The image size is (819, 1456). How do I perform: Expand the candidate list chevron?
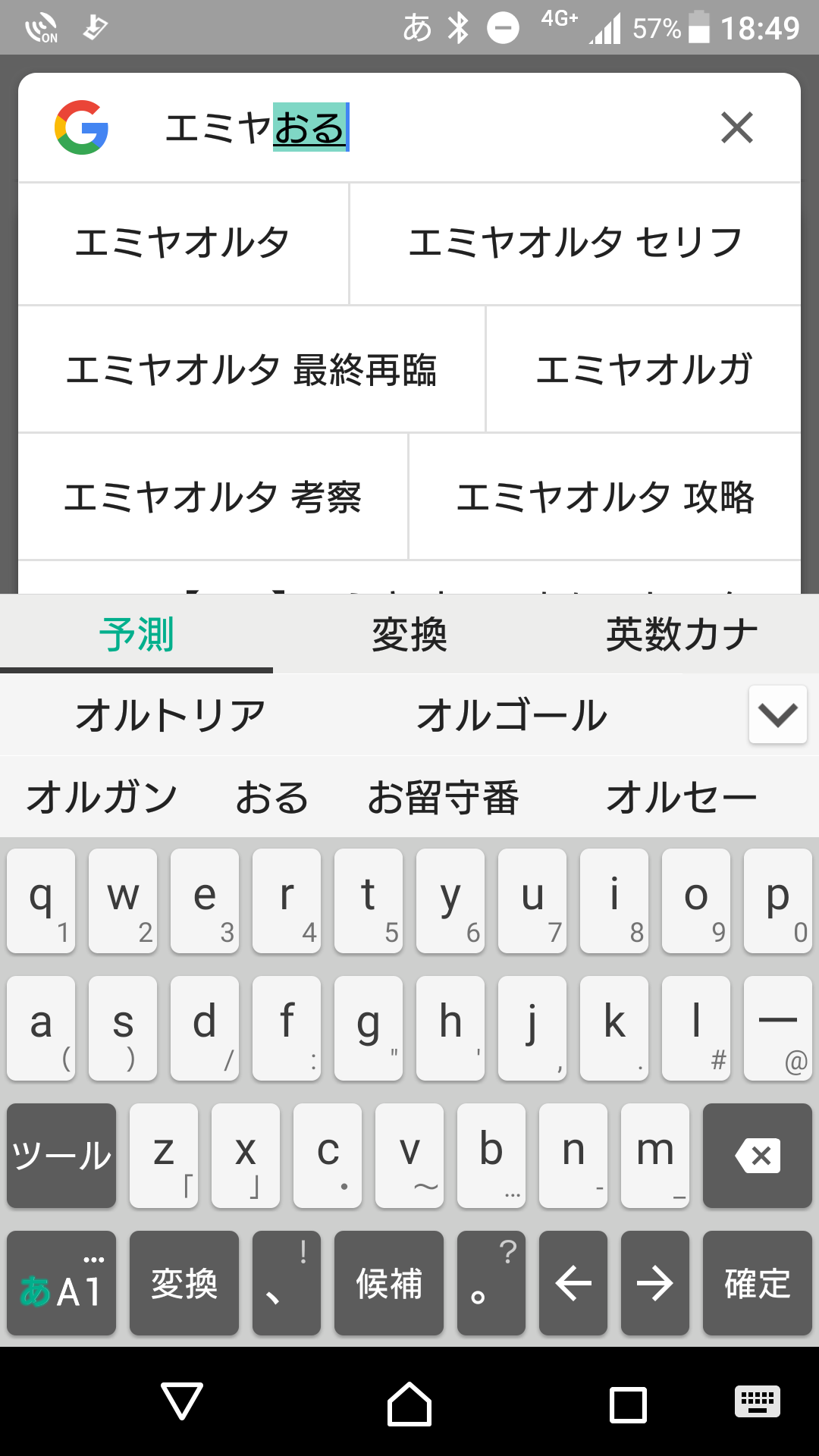(x=777, y=715)
